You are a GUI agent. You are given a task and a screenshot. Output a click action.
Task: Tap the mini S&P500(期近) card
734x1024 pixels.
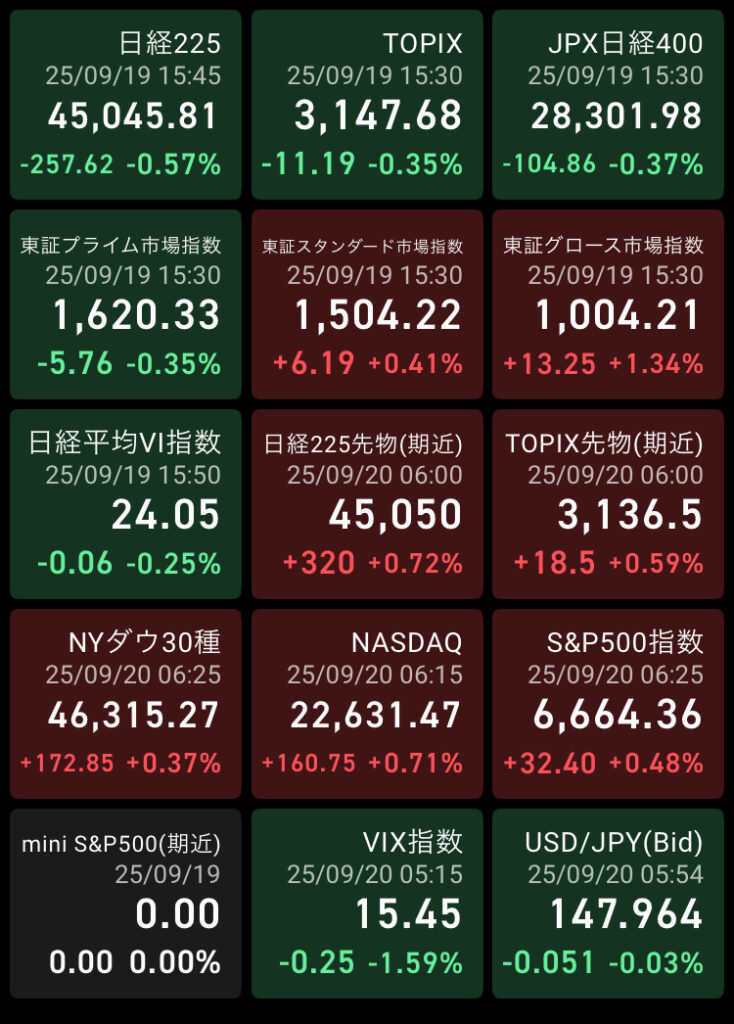[x=126, y=904]
